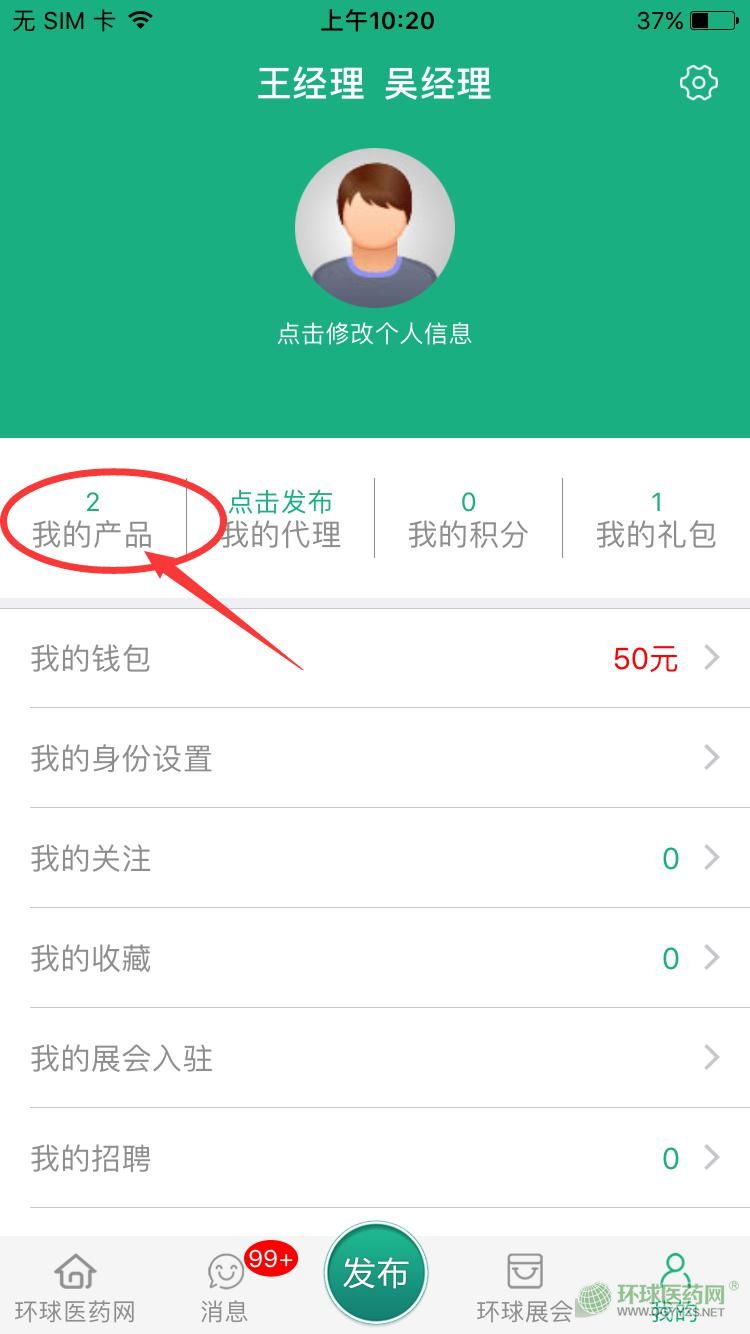Open 我的关注 following list
The height and width of the screenshot is (1334, 750).
(375, 858)
